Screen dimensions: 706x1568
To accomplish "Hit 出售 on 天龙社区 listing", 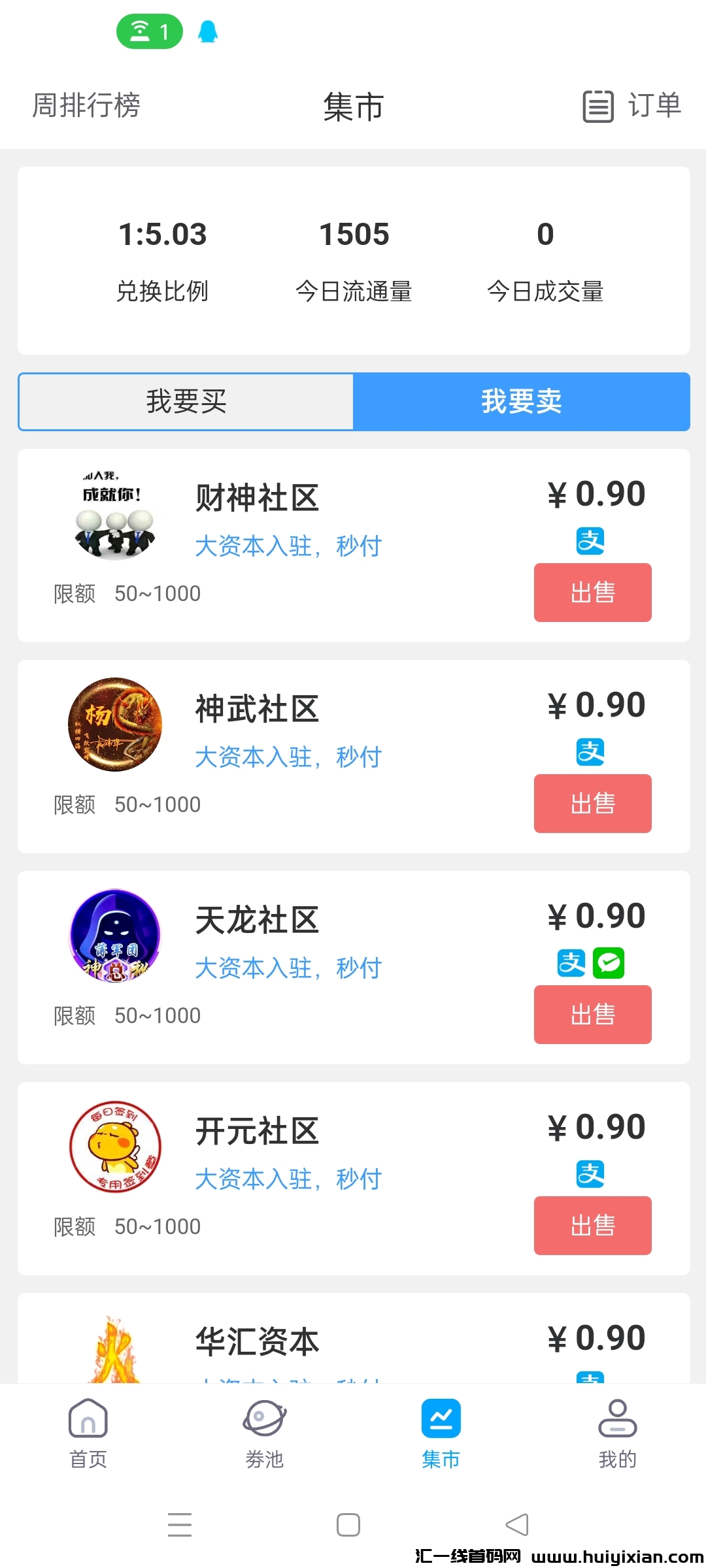I will [x=592, y=1014].
